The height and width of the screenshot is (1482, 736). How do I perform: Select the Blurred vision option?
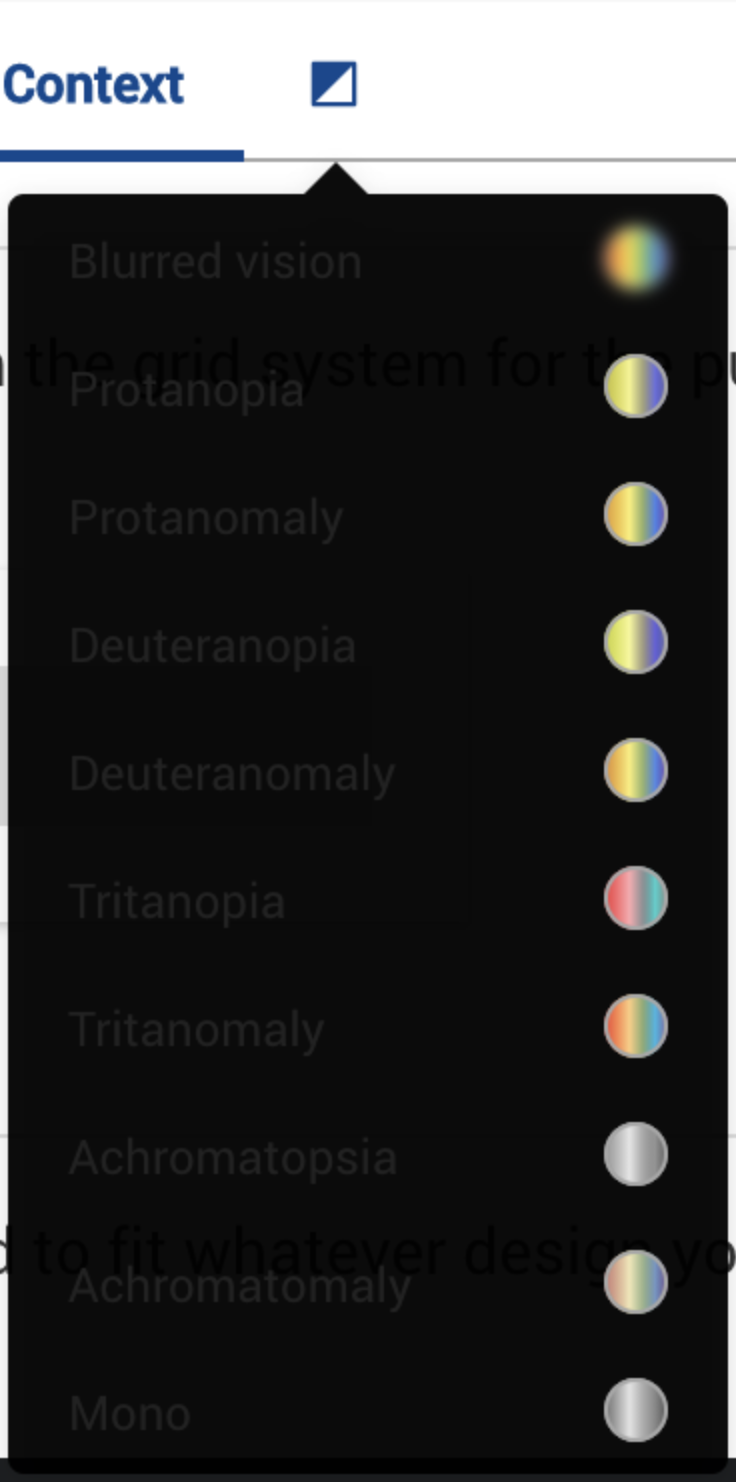coord(367,261)
